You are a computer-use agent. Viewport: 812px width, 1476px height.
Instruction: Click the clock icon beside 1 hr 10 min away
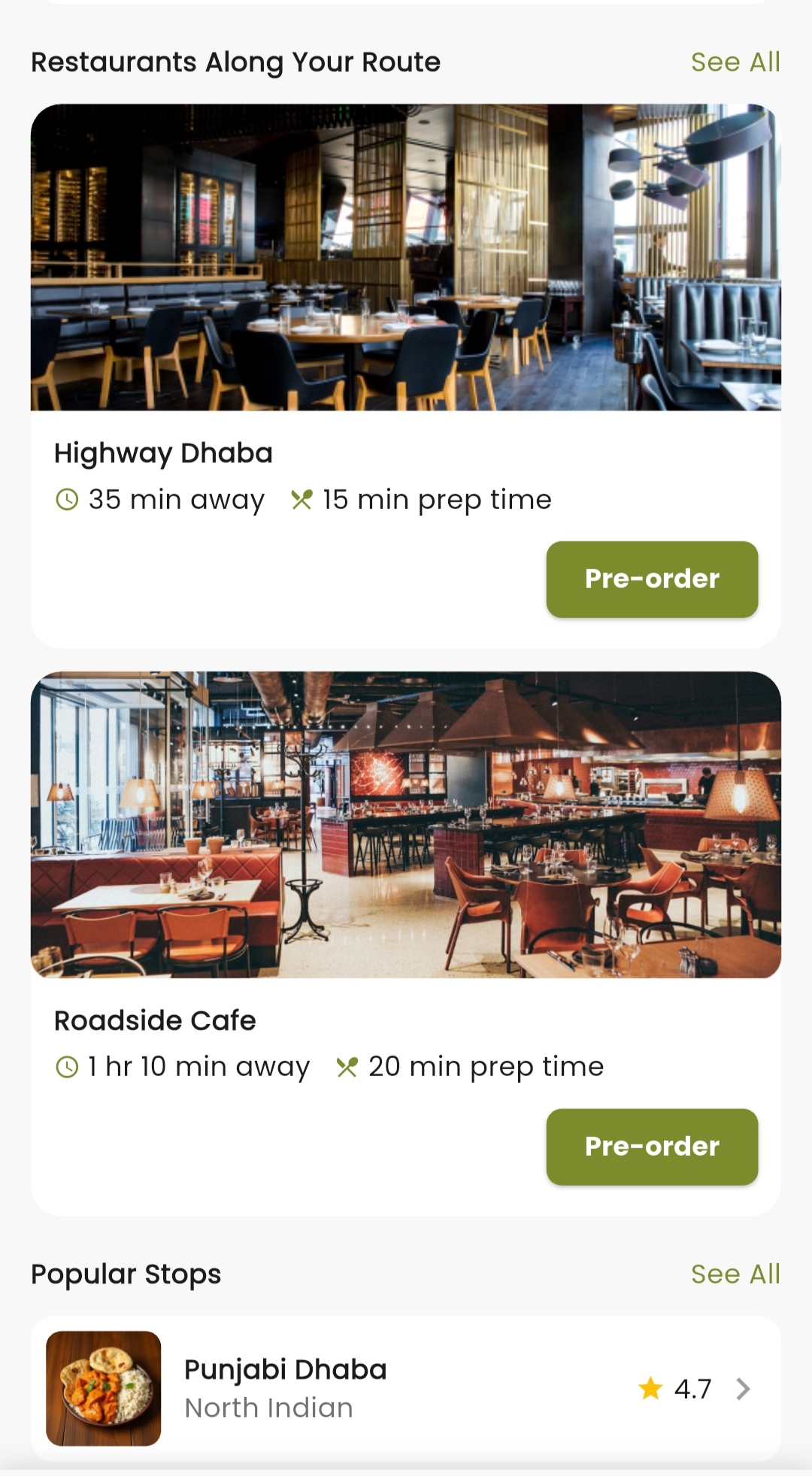click(67, 1066)
